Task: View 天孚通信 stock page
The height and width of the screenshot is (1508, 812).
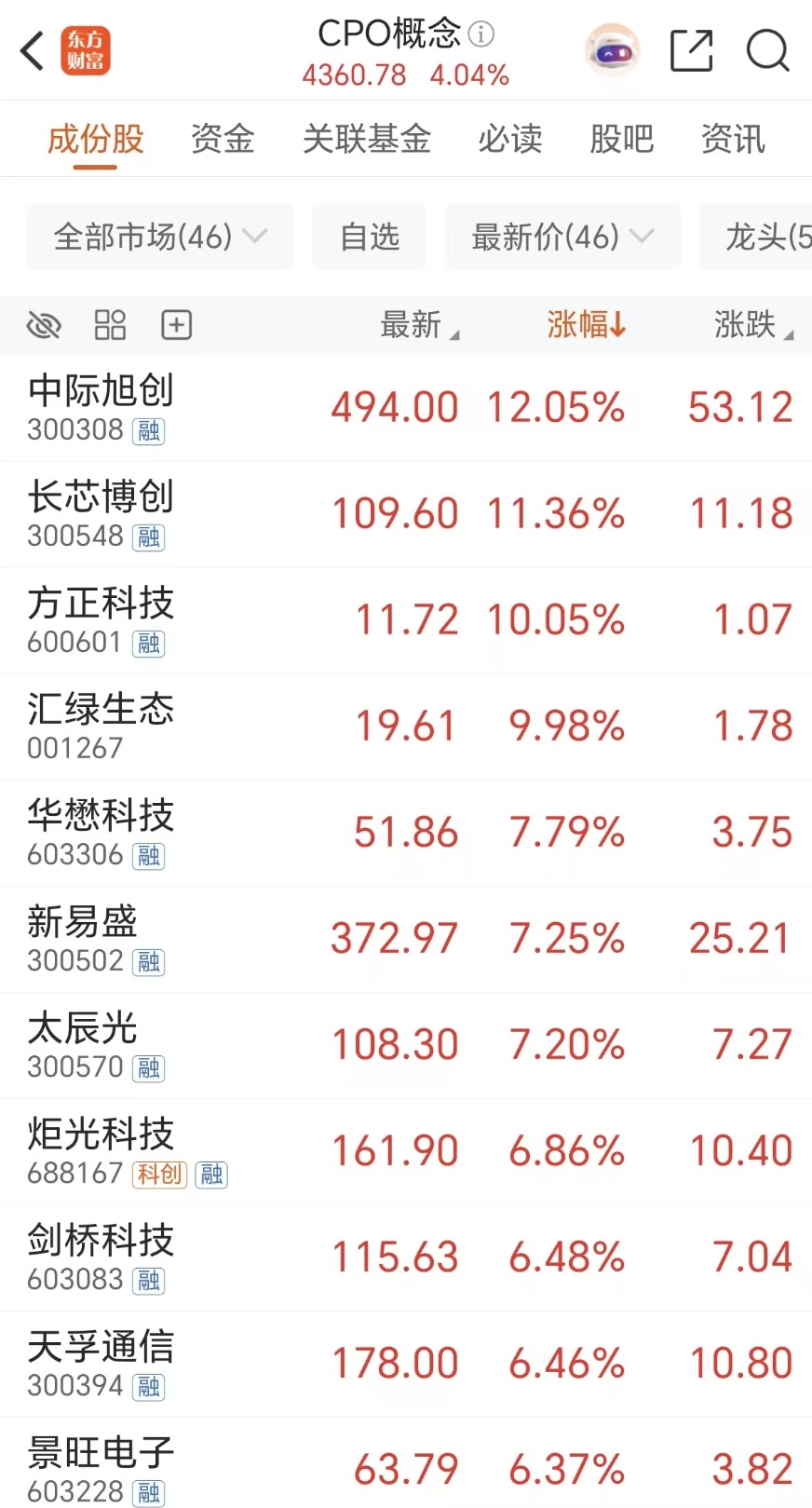Action: tap(101, 1363)
